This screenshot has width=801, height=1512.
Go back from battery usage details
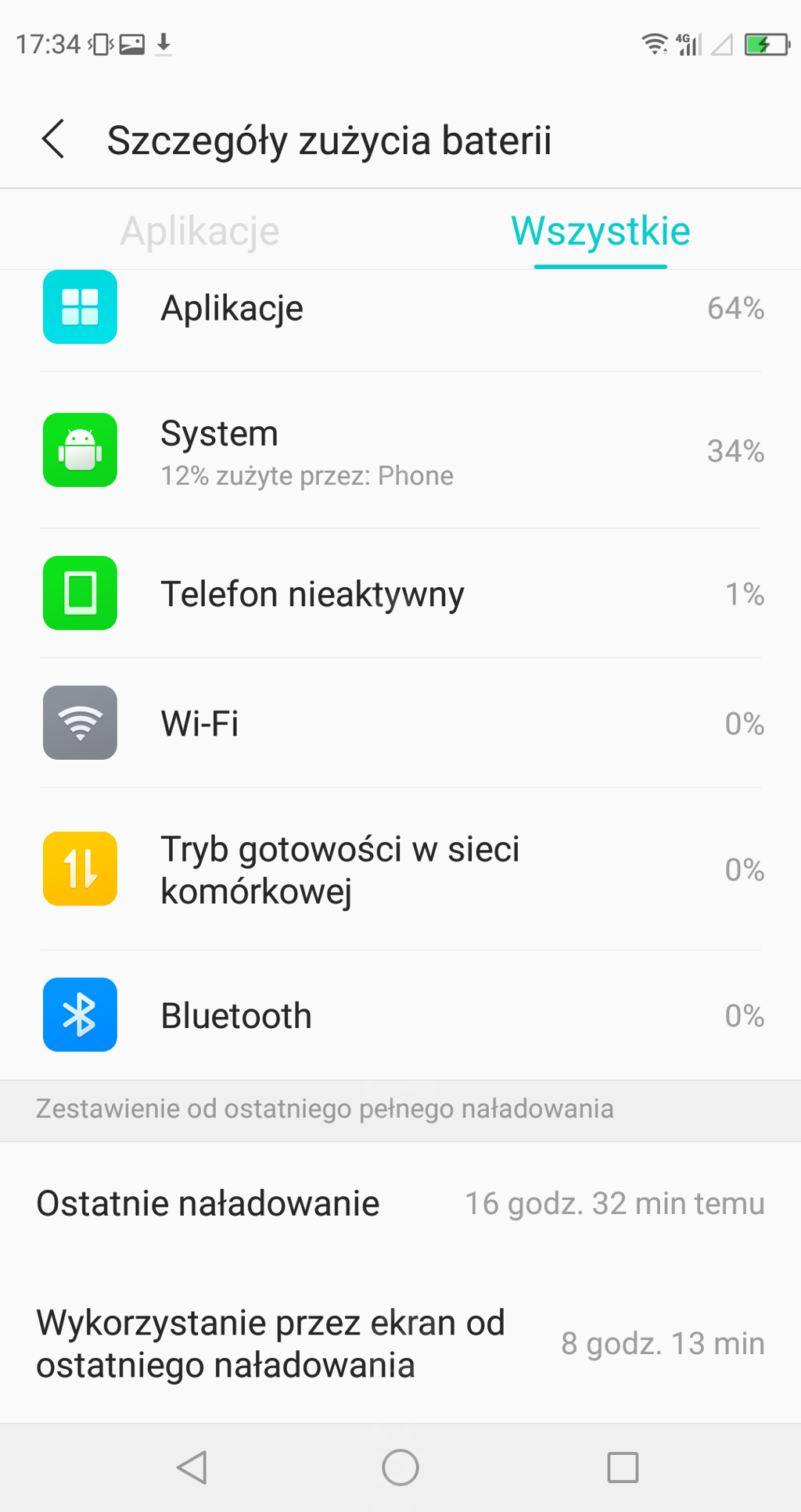pos(53,140)
